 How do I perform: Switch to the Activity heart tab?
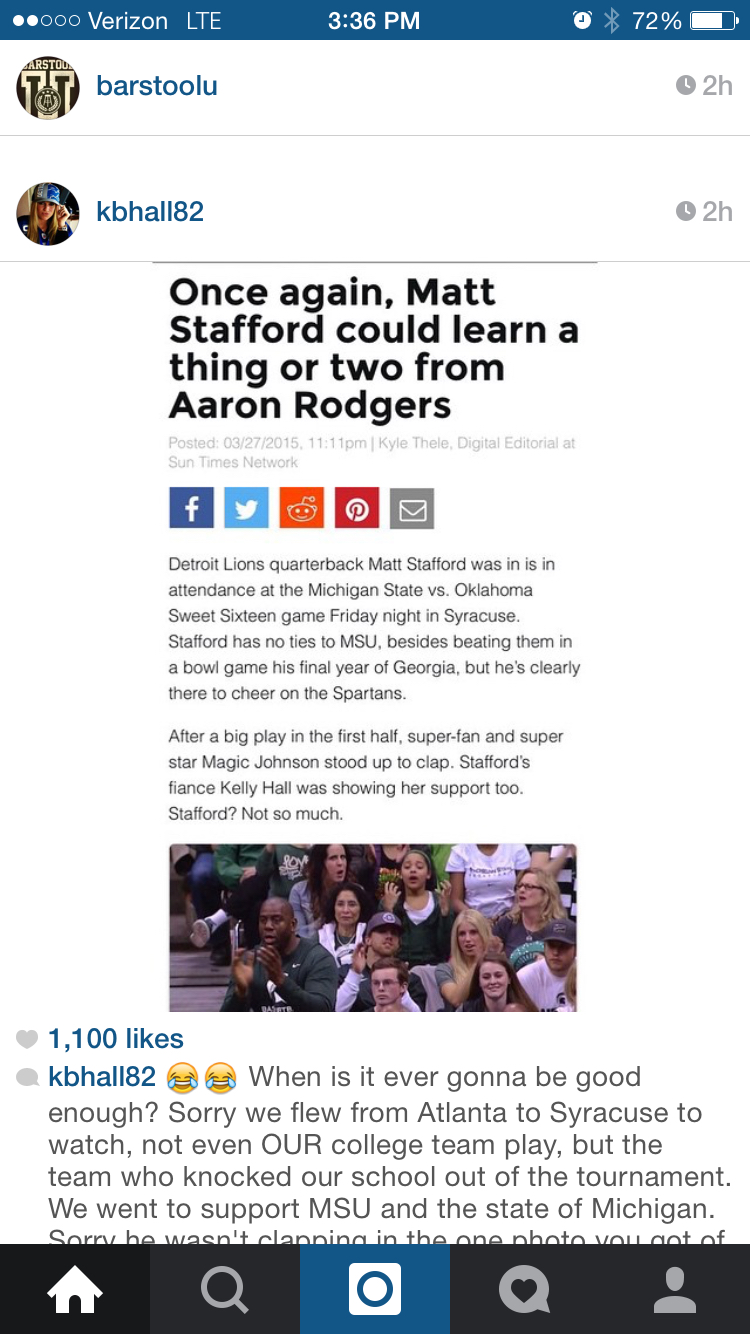pos(524,1289)
